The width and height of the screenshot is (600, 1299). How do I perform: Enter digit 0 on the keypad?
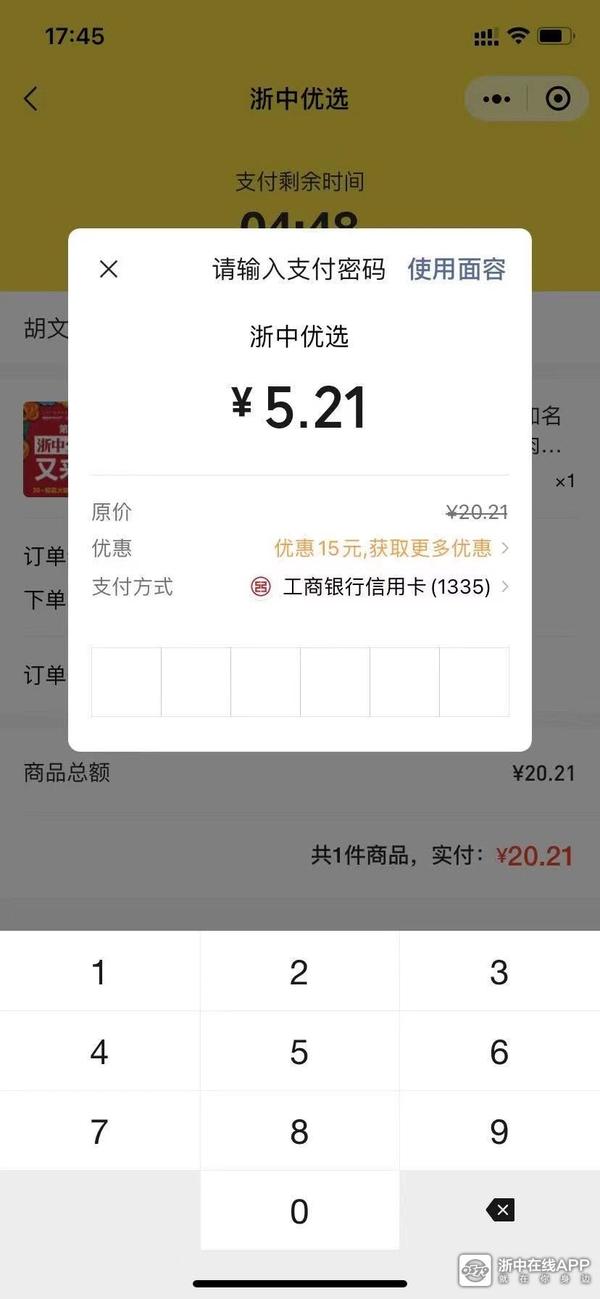pos(299,1212)
